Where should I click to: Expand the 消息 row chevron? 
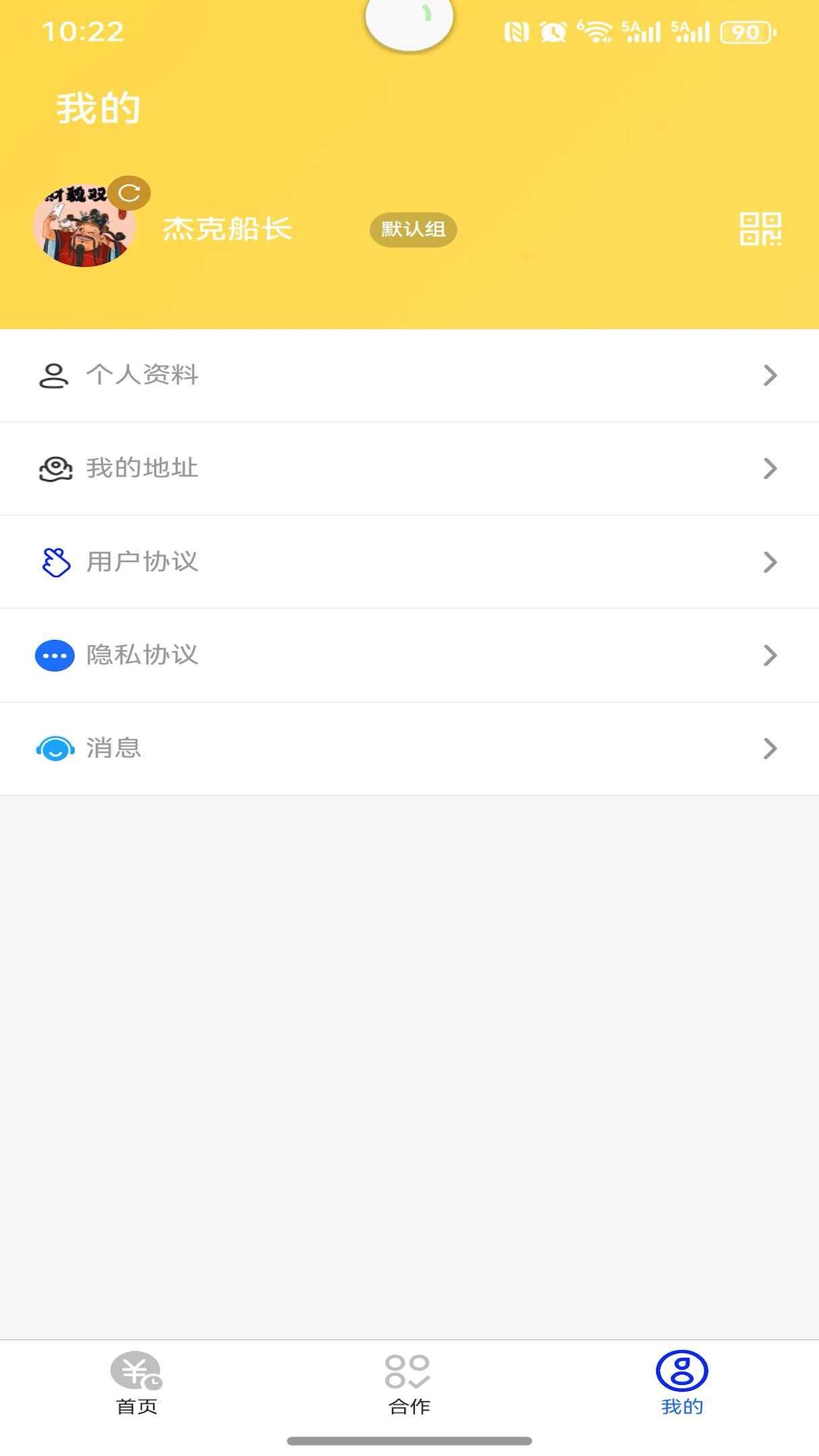[770, 748]
